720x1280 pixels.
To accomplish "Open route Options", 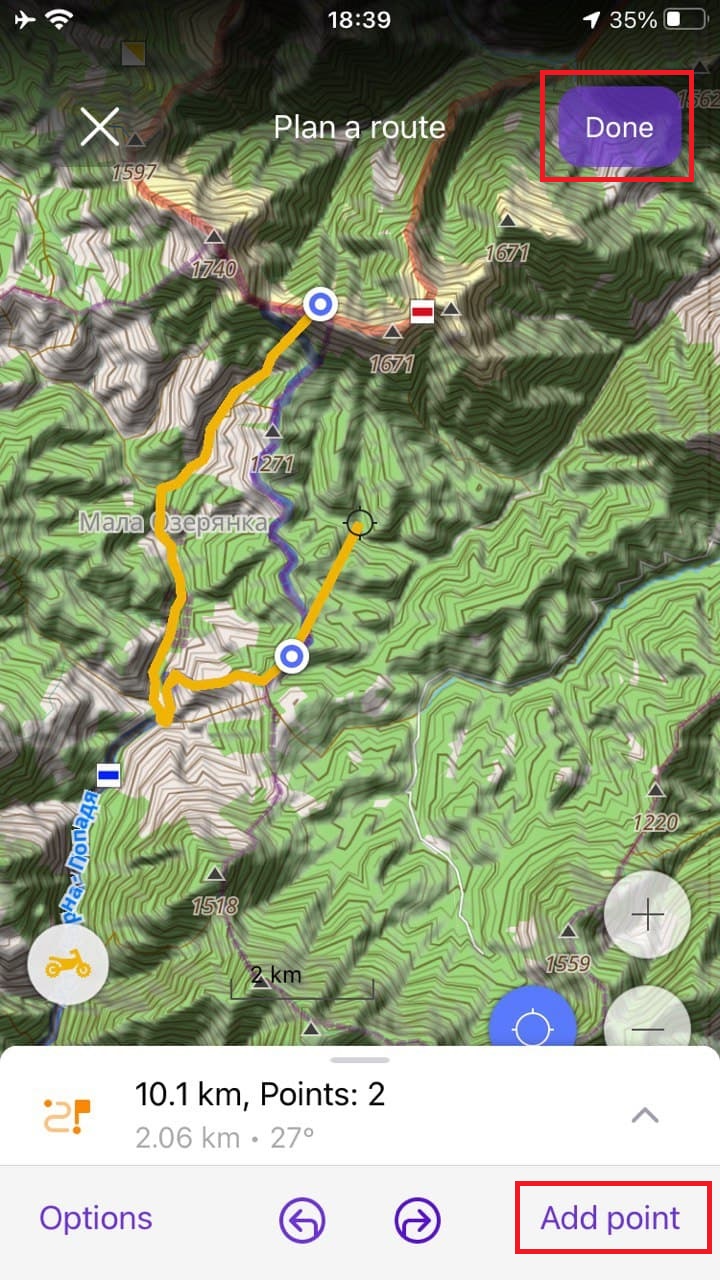I will tap(96, 1218).
